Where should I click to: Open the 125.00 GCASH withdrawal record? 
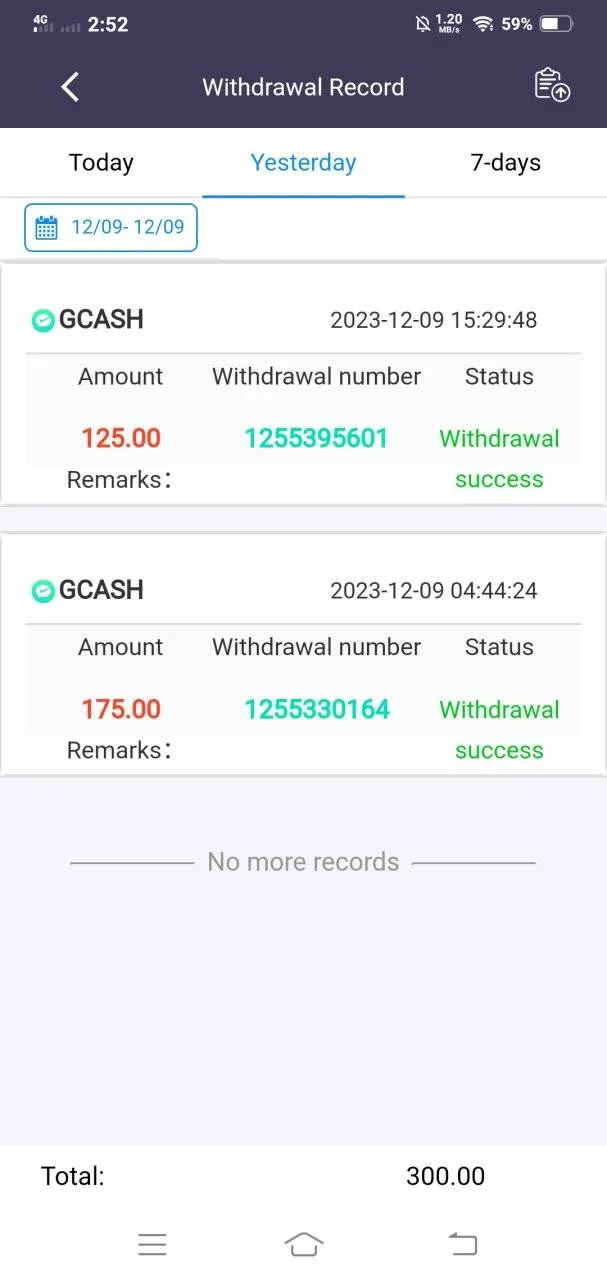point(303,385)
